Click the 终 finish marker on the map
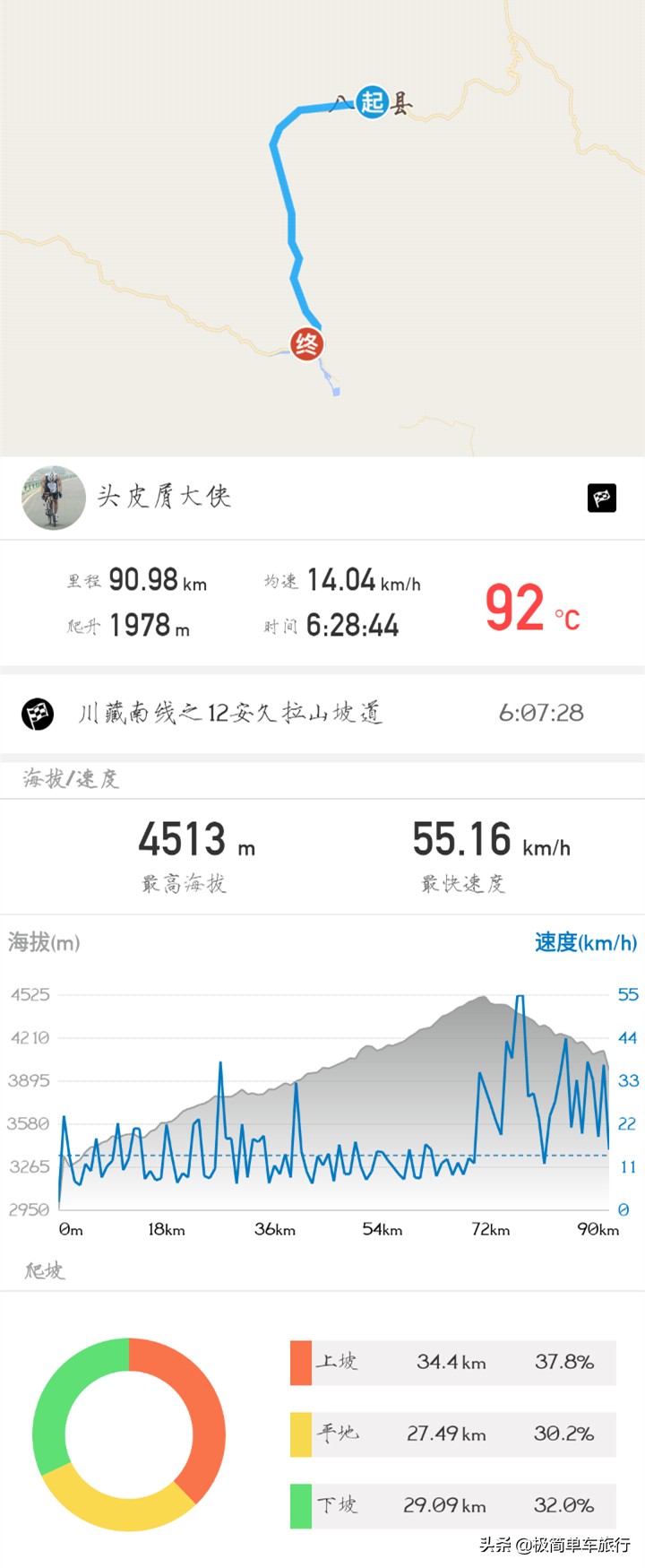This screenshot has height=1568, width=645. click(x=306, y=344)
